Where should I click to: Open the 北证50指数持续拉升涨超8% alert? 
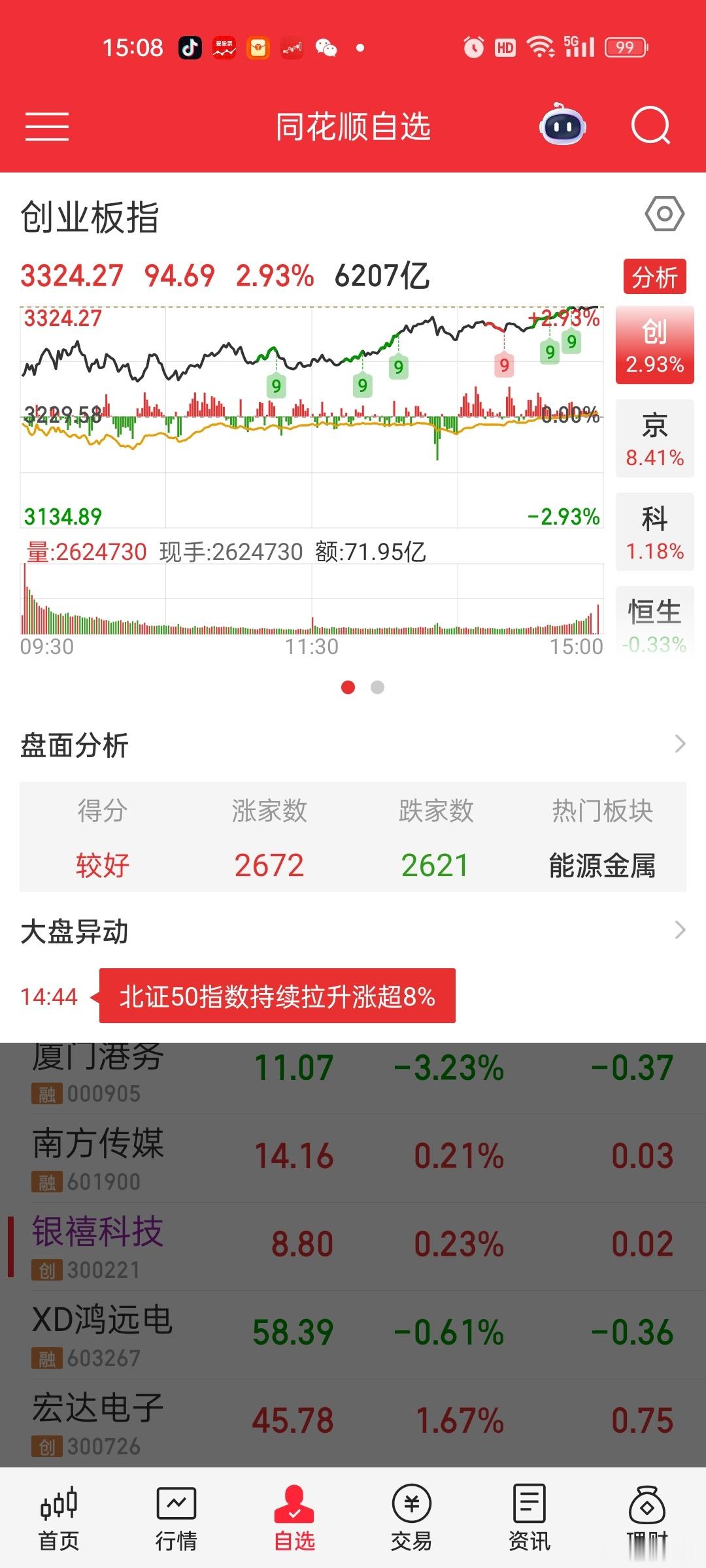click(277, 996)
